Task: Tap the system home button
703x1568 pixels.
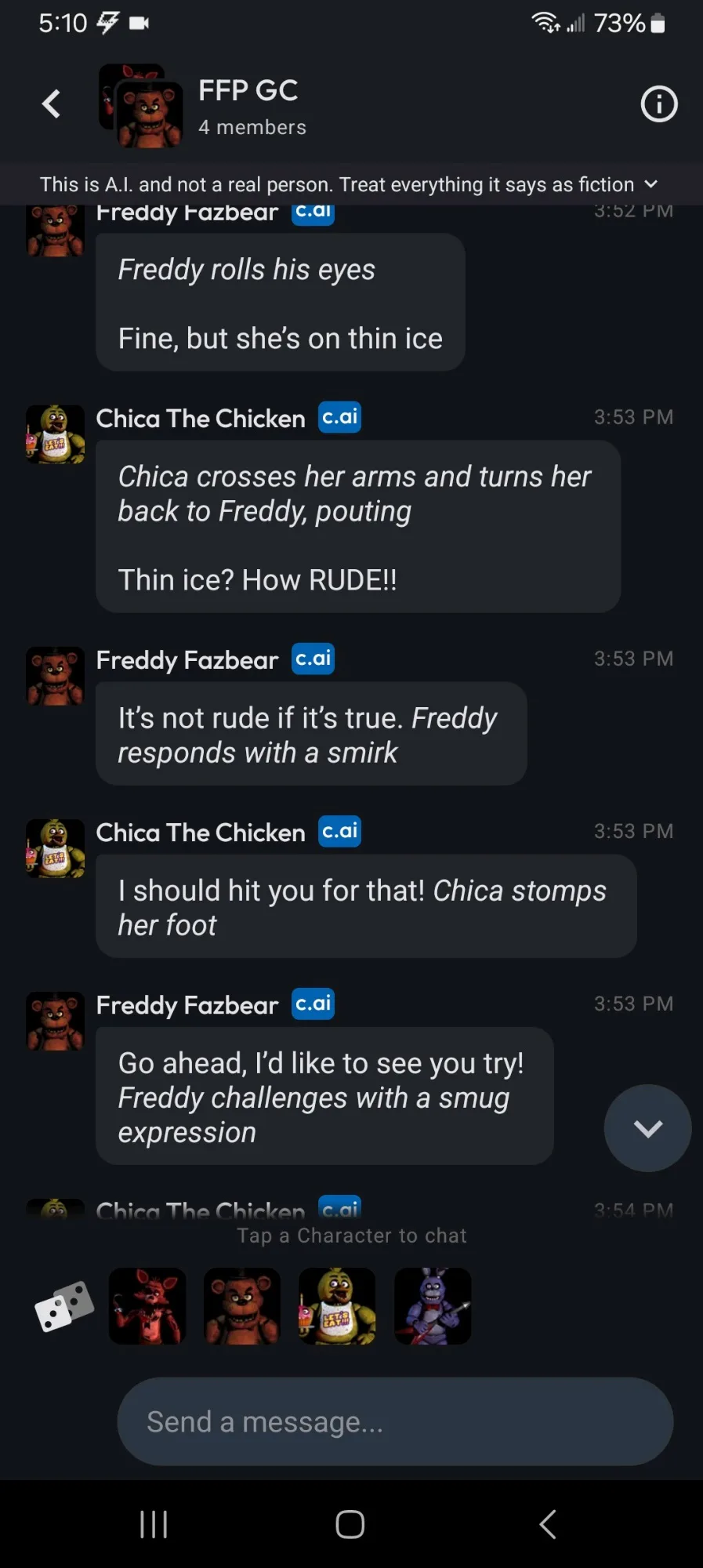Action: click(350, 1525)
